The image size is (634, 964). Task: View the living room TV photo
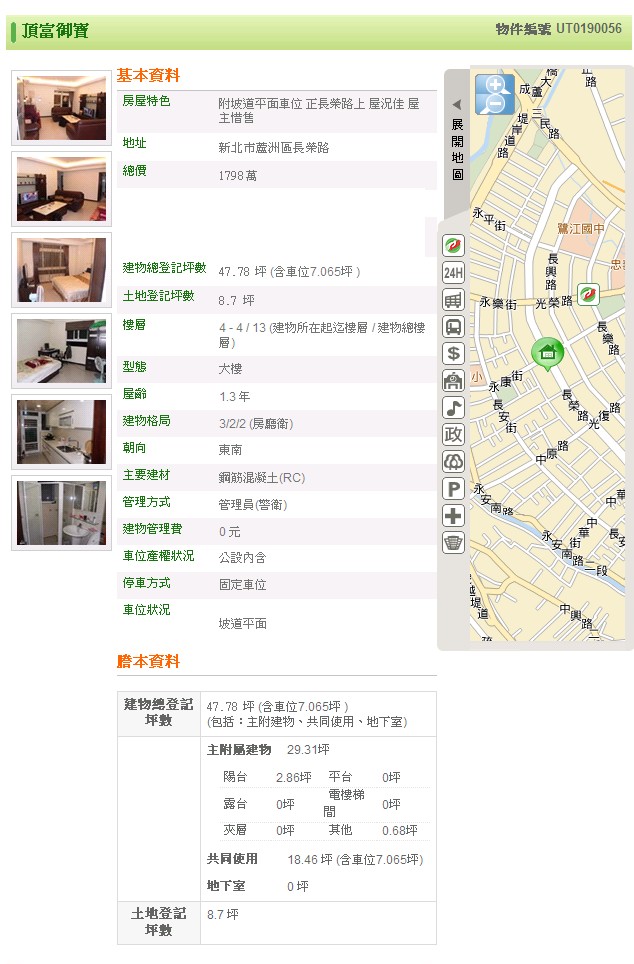(x=61, y=189)
